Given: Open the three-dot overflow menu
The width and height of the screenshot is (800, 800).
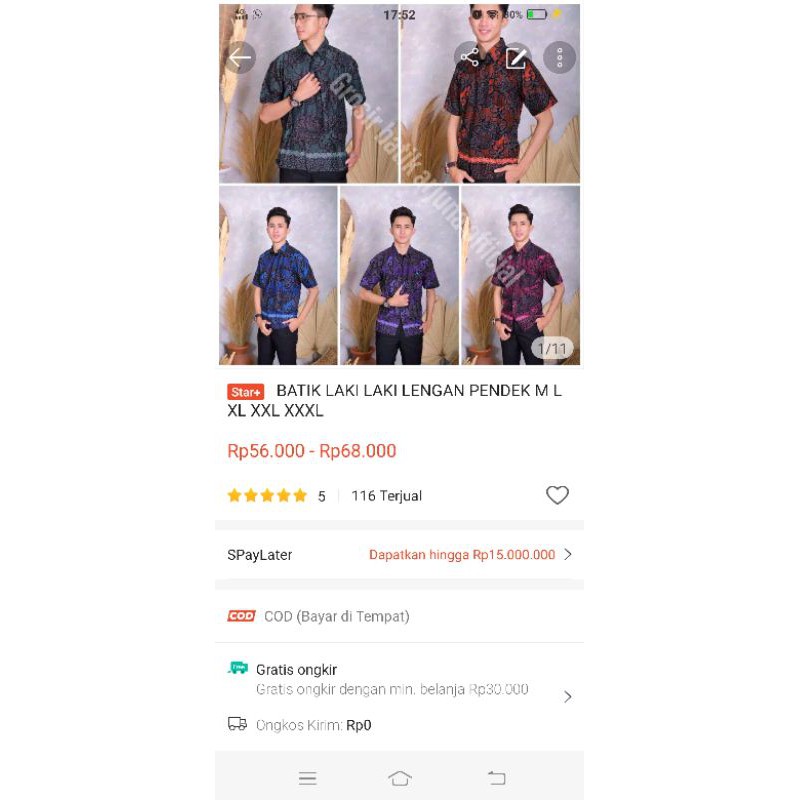Looking at the screenshot, I should click(560, 58).
